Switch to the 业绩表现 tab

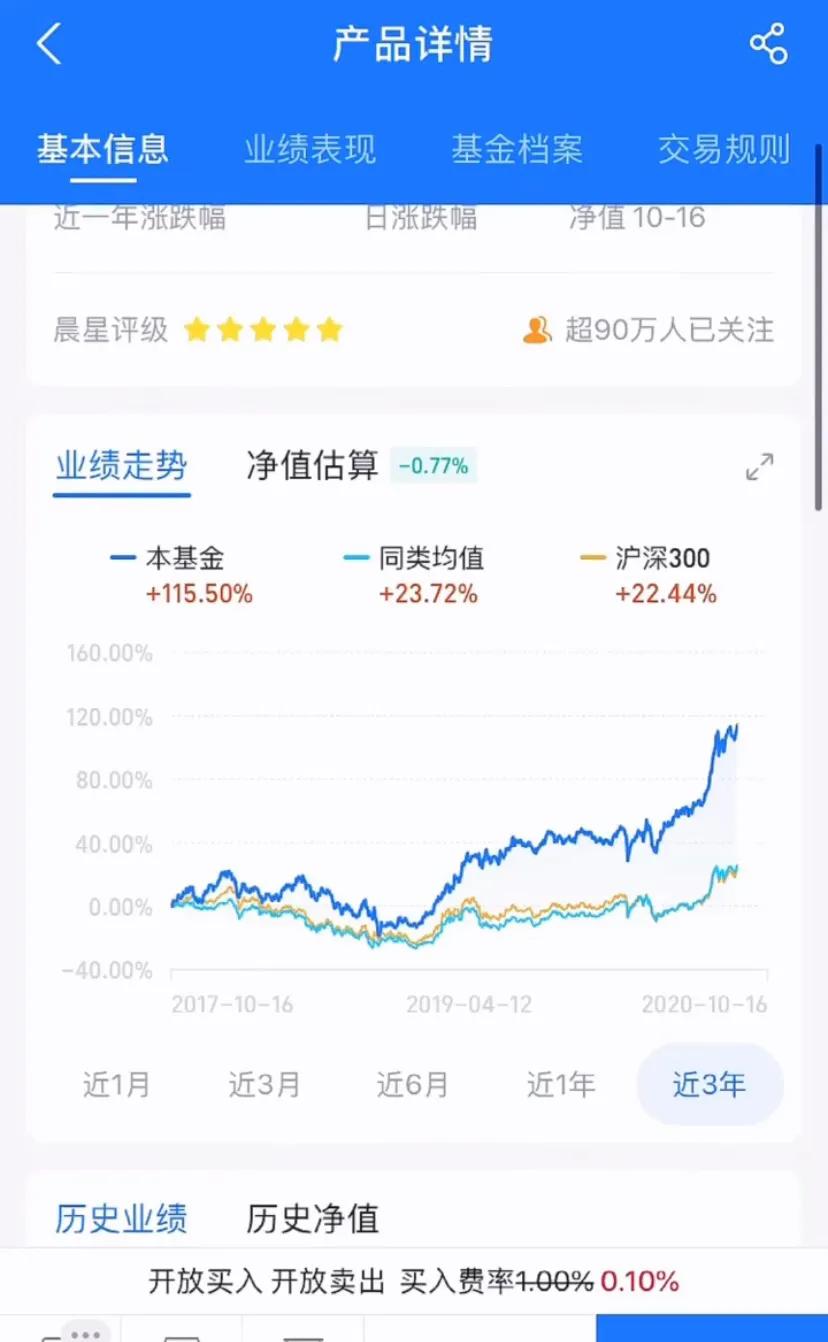coord(310,148)
